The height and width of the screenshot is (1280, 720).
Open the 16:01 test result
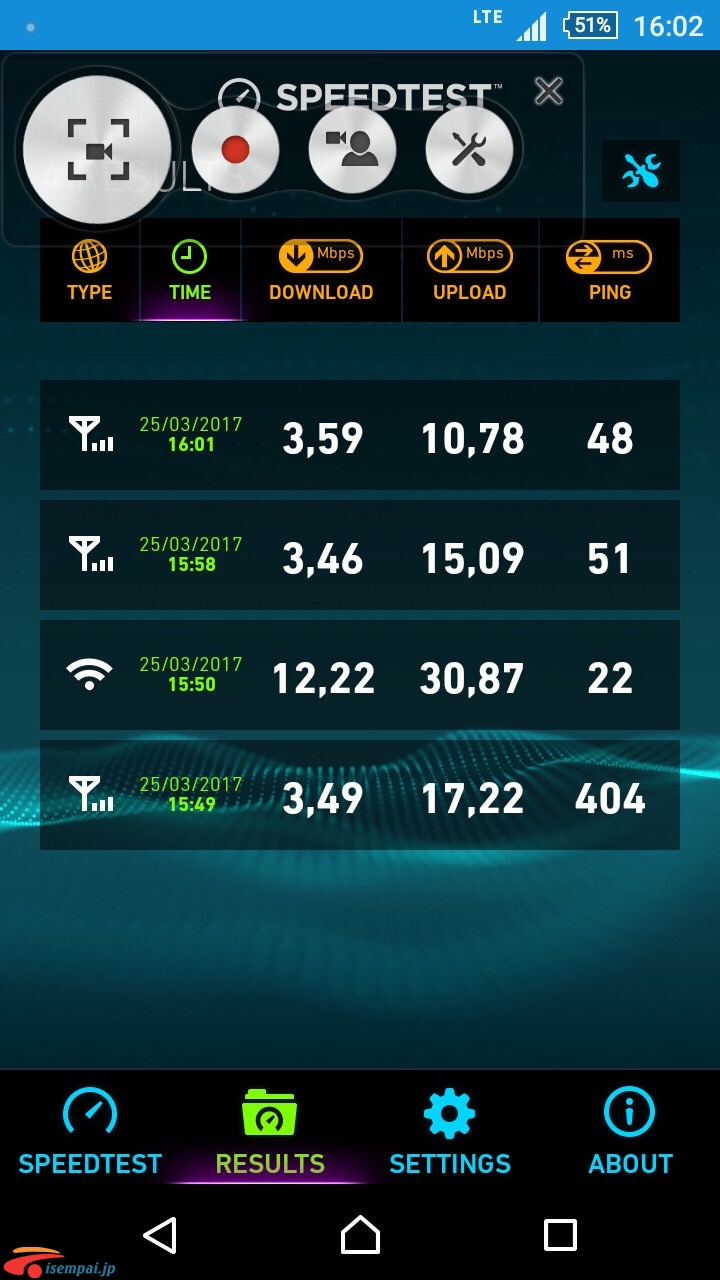point(360,435)
